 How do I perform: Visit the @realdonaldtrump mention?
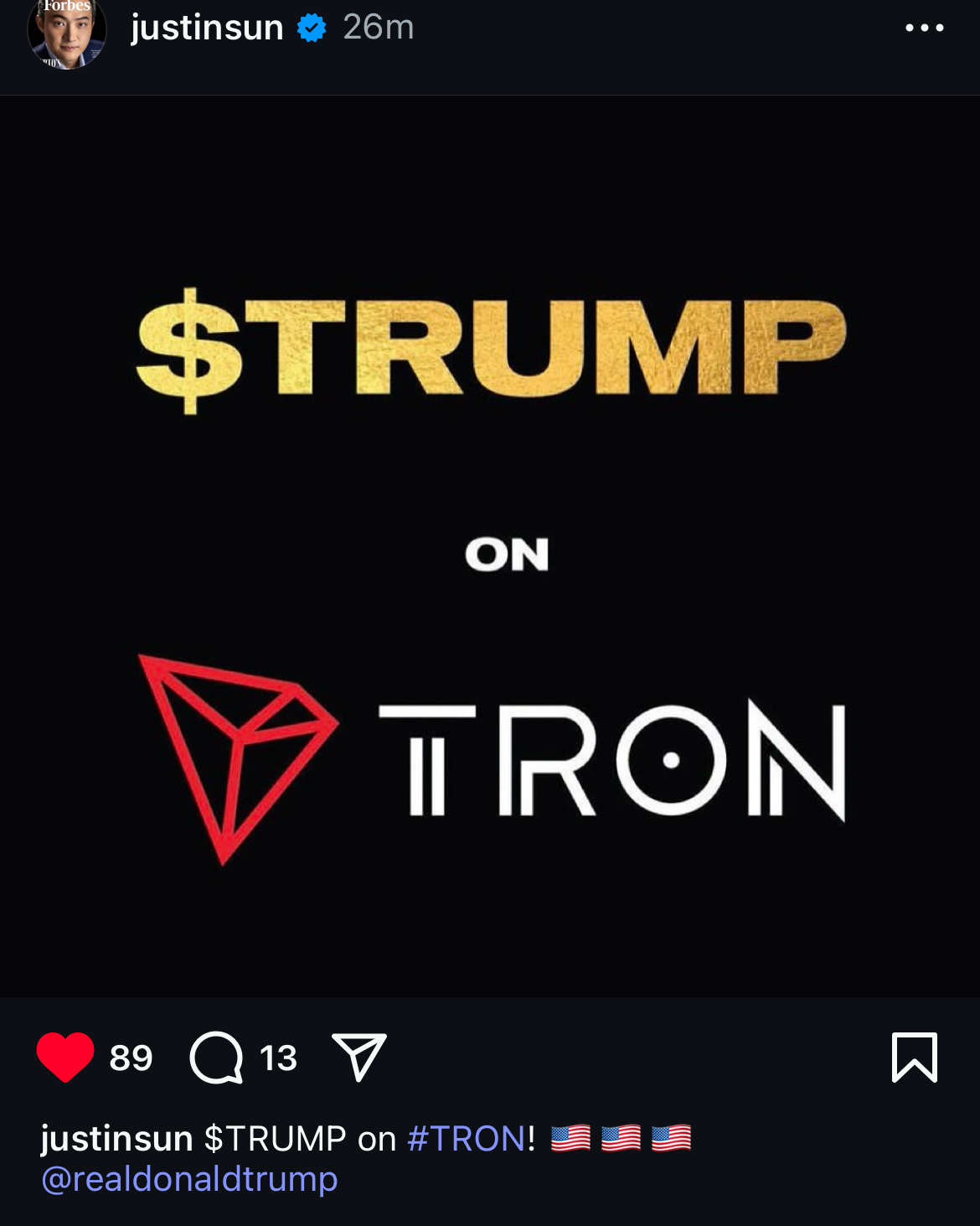coord(189,1179)
